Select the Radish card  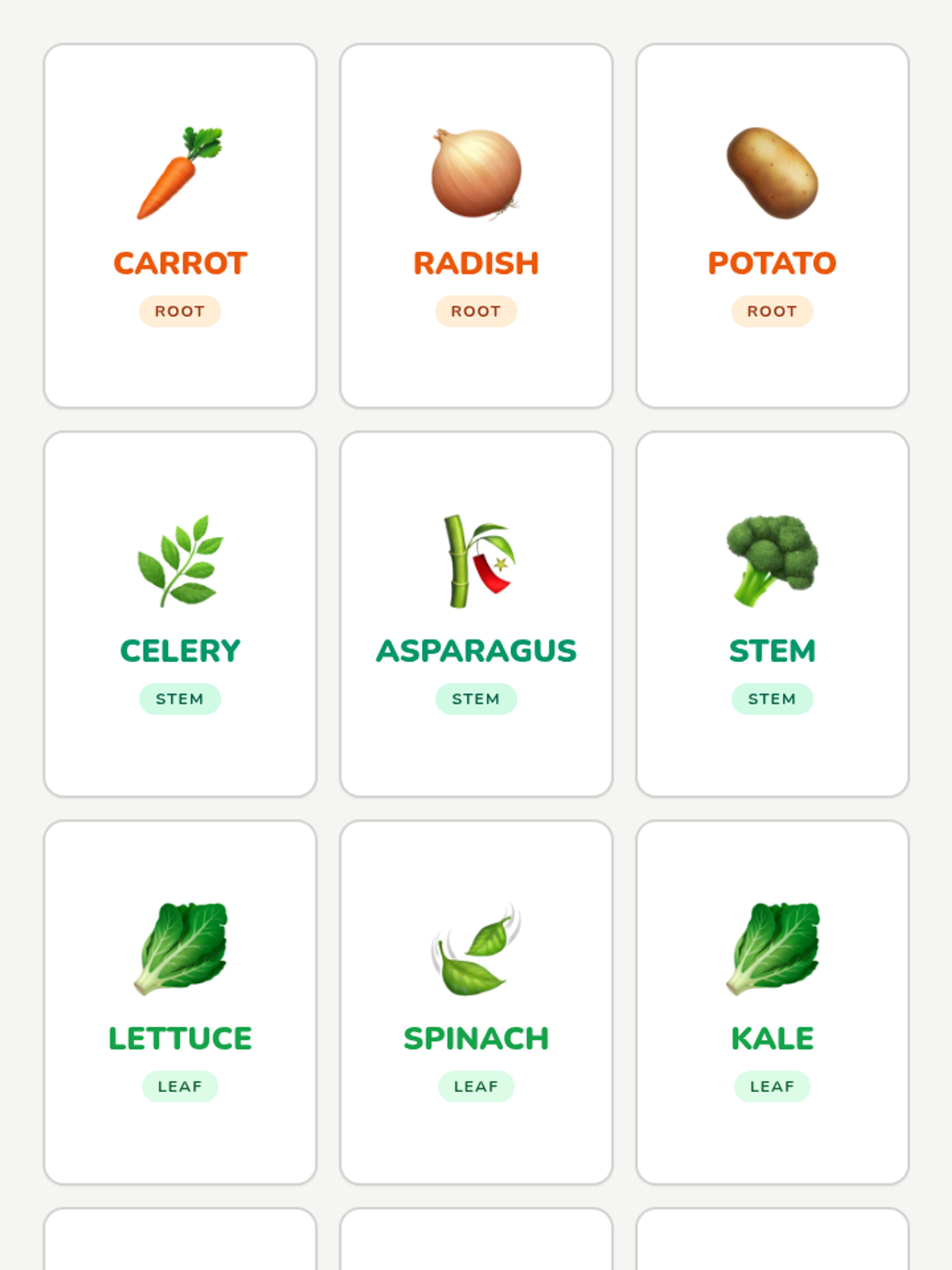pos(476,226)
